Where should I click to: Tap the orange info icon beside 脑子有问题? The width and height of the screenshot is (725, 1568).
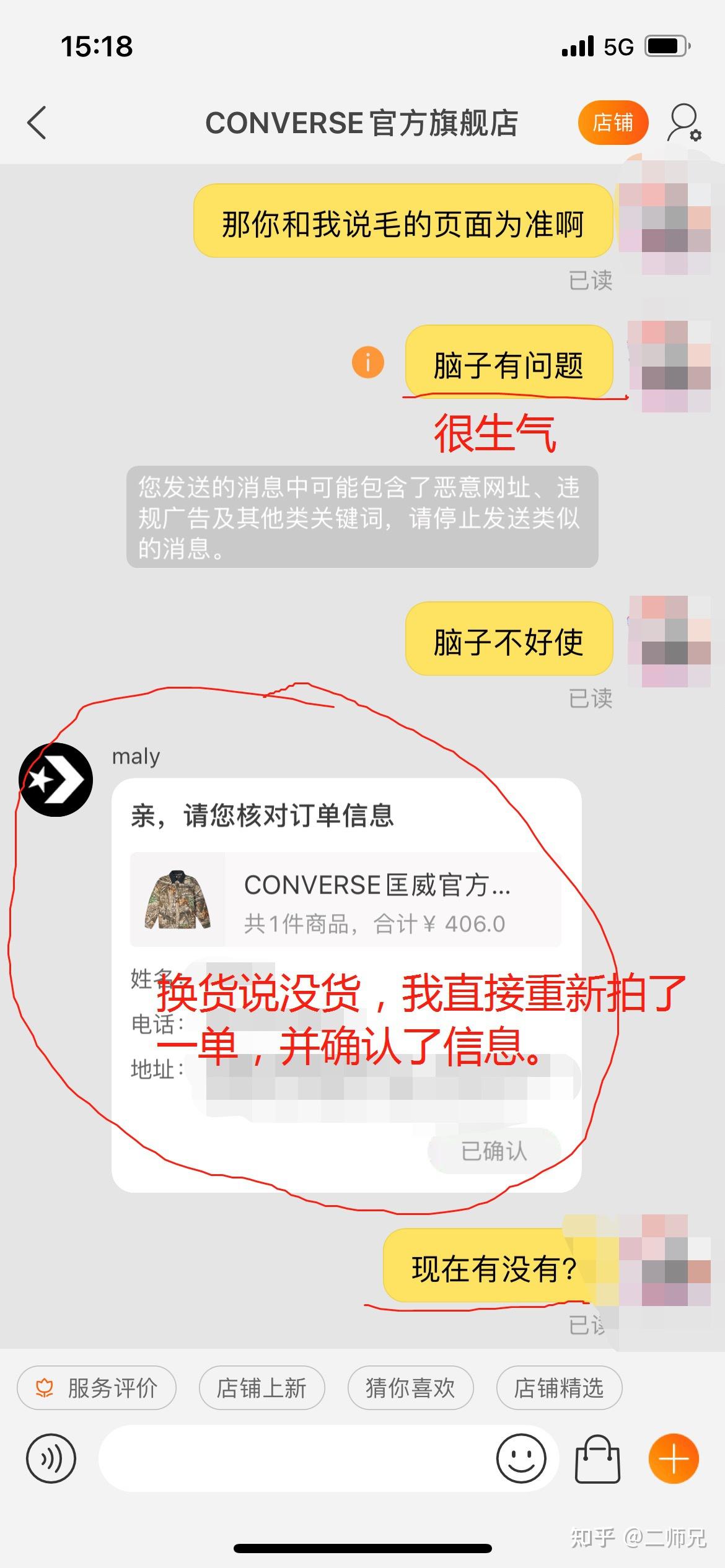(368, 362)
